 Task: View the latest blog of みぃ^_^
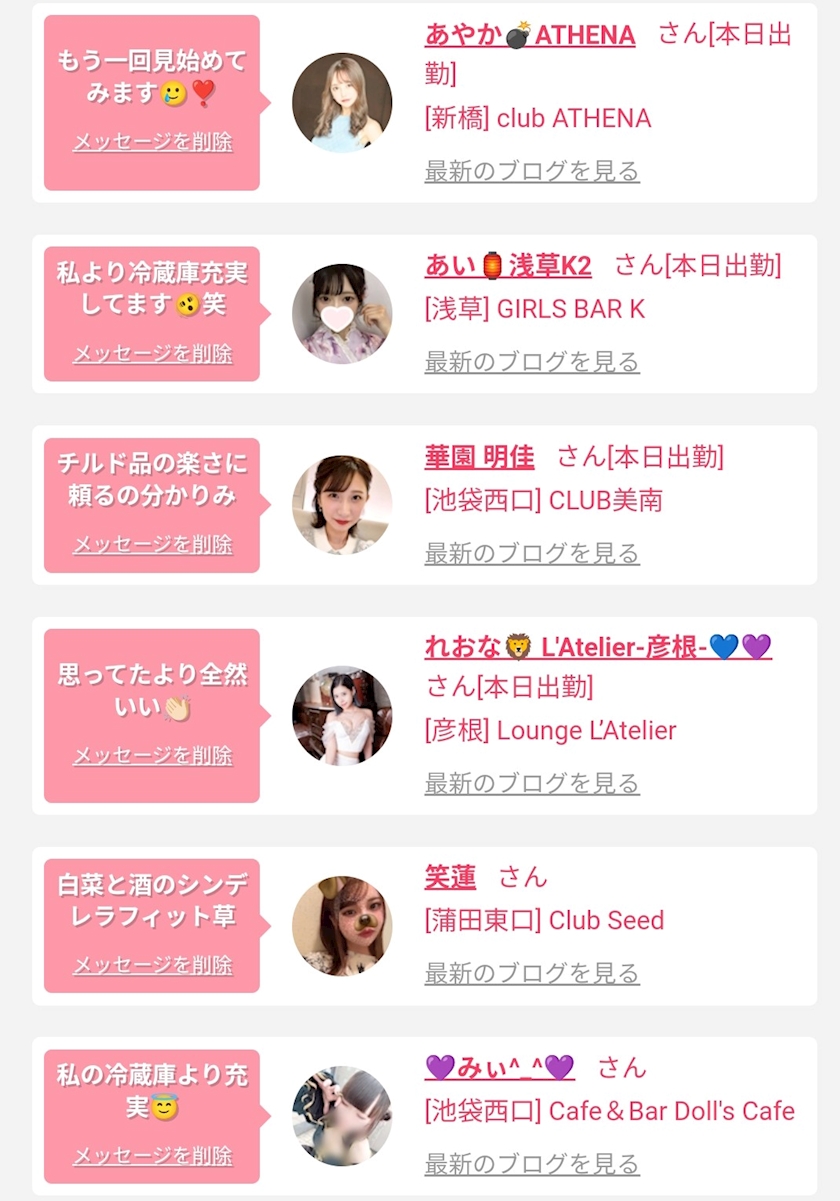532,1164
